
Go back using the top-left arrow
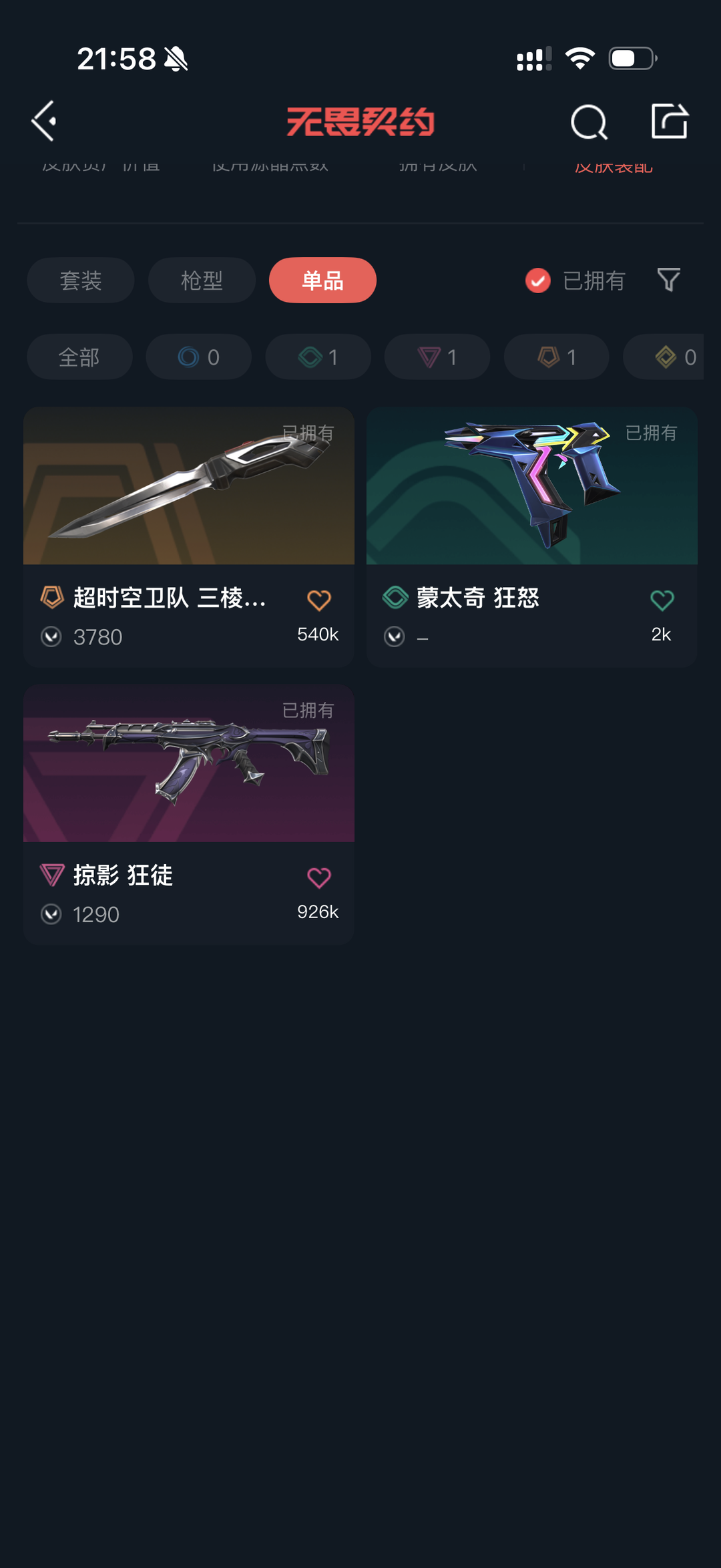[x=44, y=122]
